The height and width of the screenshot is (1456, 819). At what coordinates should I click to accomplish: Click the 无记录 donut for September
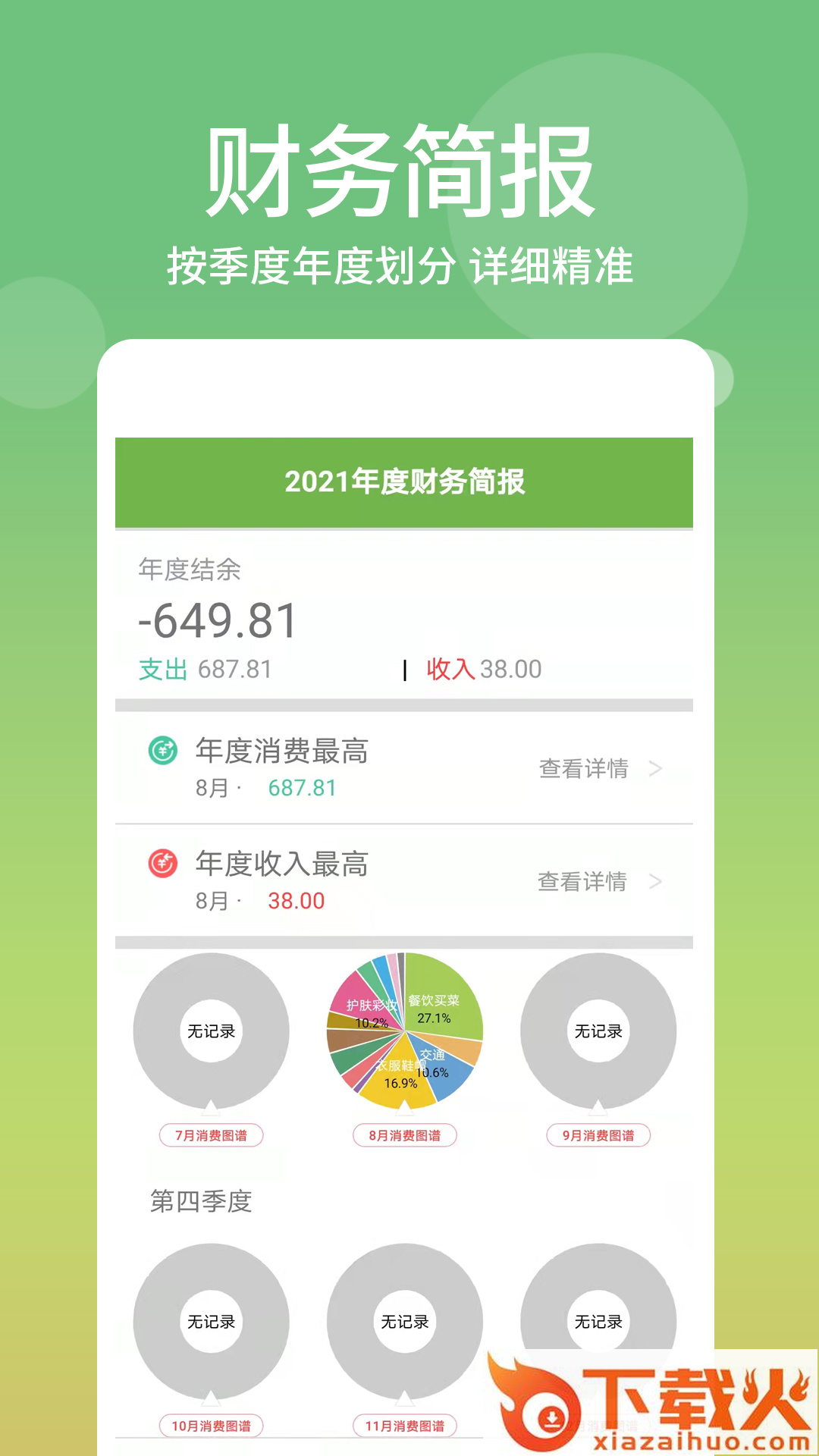point(598,1029)
